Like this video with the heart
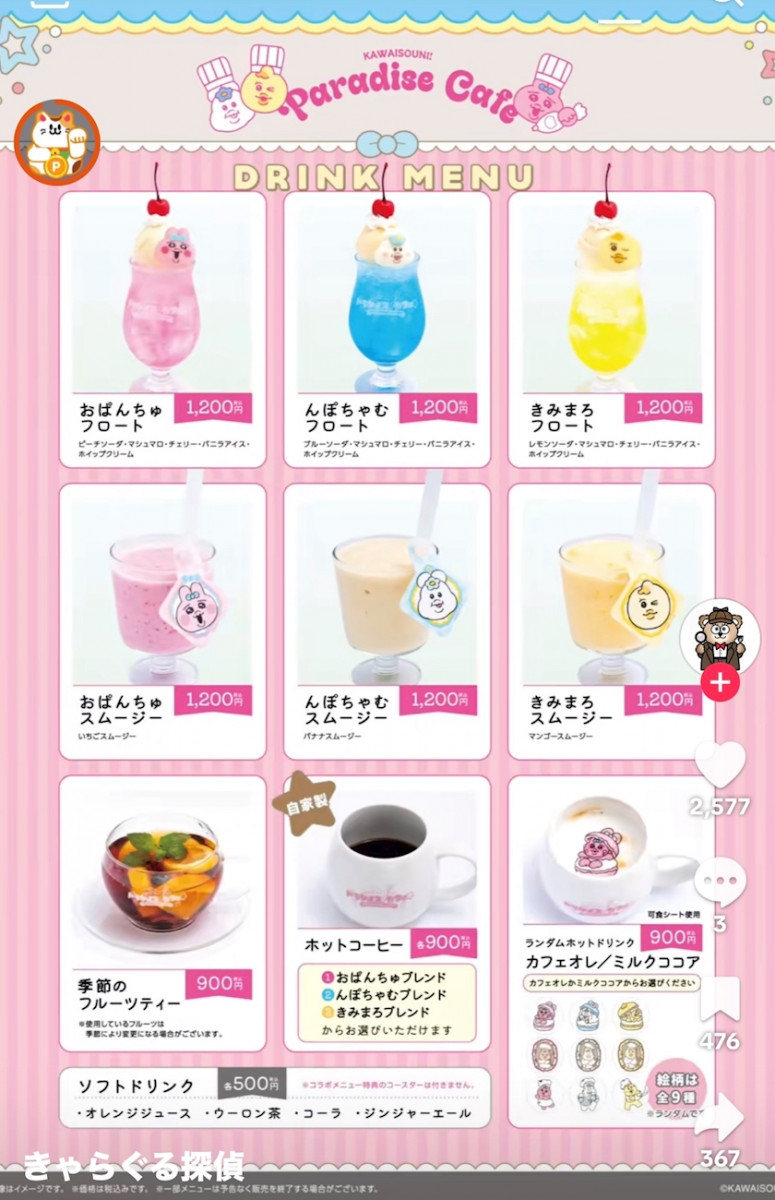The height and width of the screenshot is (1200, 775). coord(720,766)
